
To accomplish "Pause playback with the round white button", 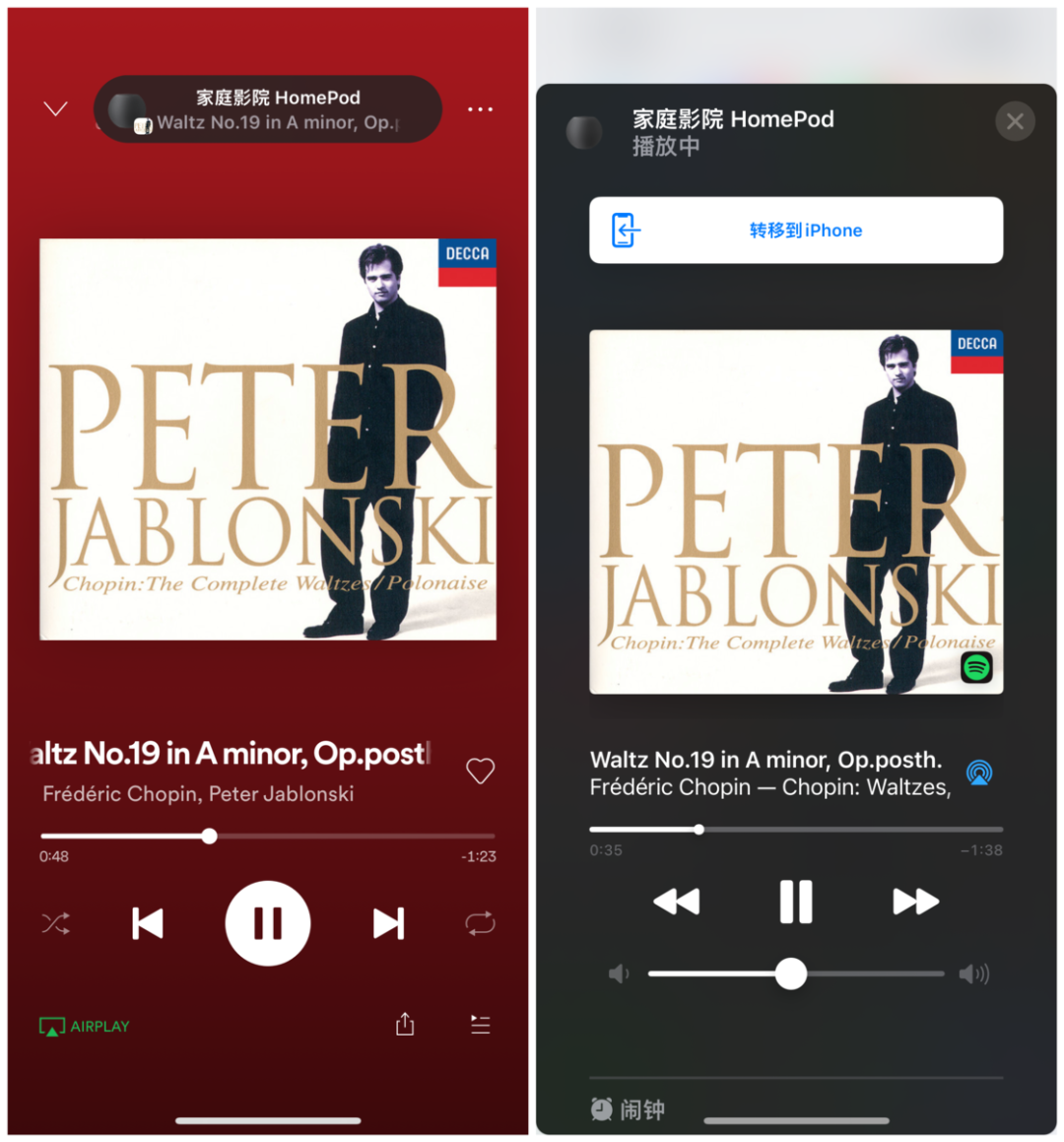I will pos(268,923).
